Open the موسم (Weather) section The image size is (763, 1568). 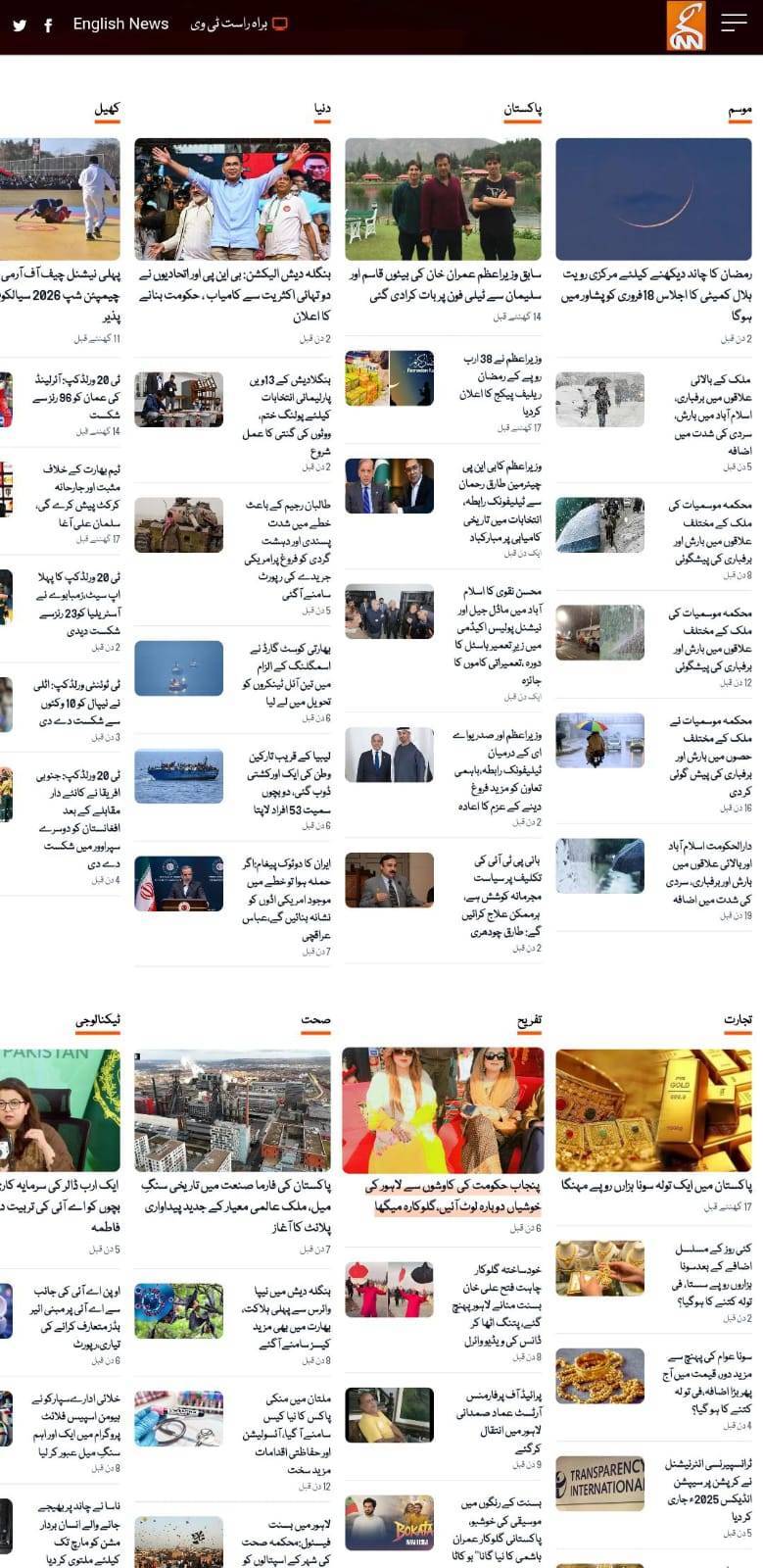click(739, 110)
